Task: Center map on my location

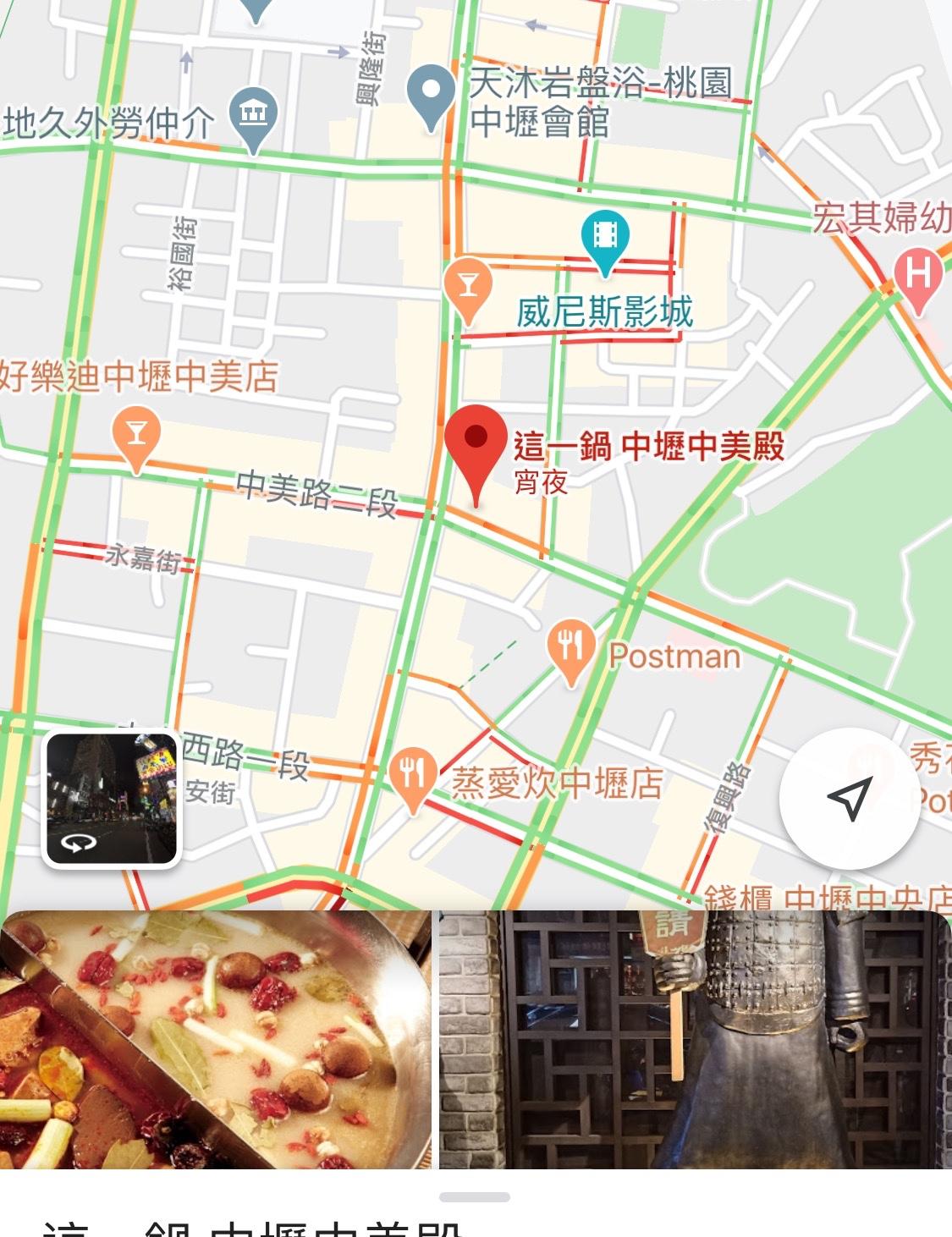Action: pyautogui.click(x=849, y=797)
